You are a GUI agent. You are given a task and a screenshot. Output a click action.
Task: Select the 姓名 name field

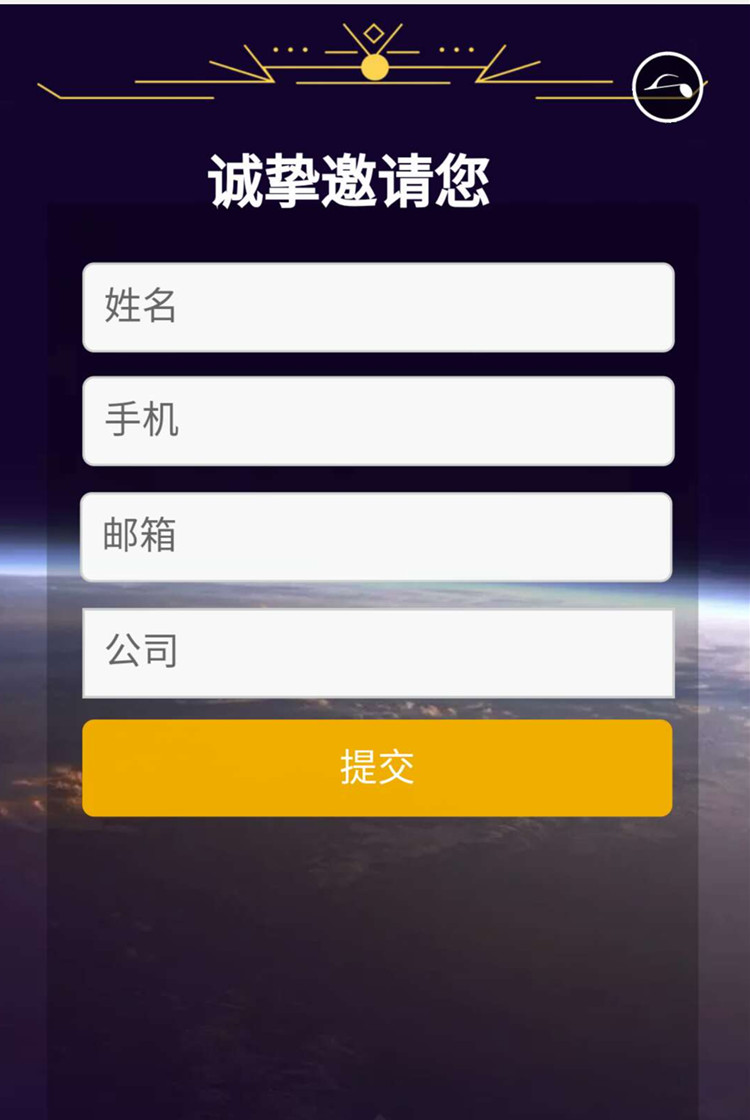point(379,307)
